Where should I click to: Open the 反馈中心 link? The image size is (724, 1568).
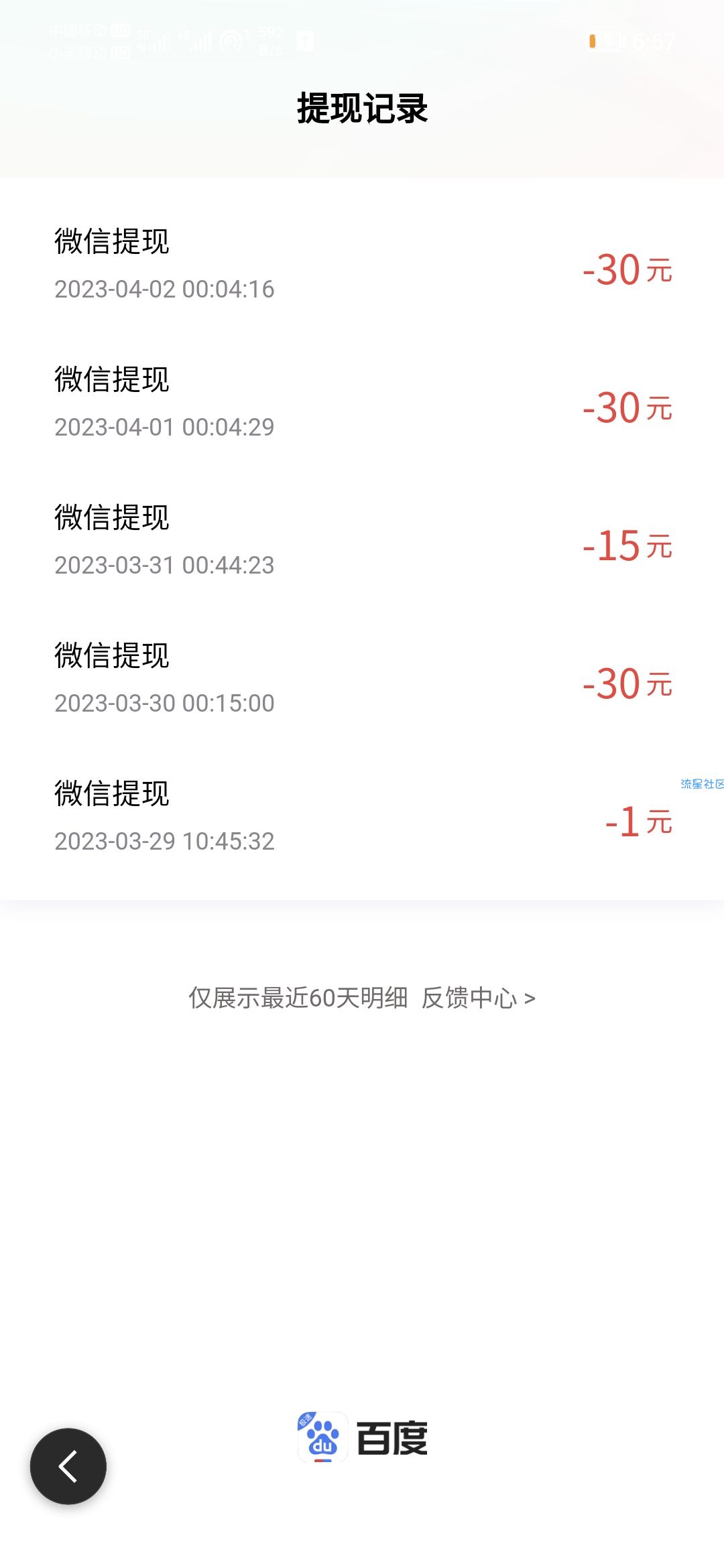click(479, 998)
